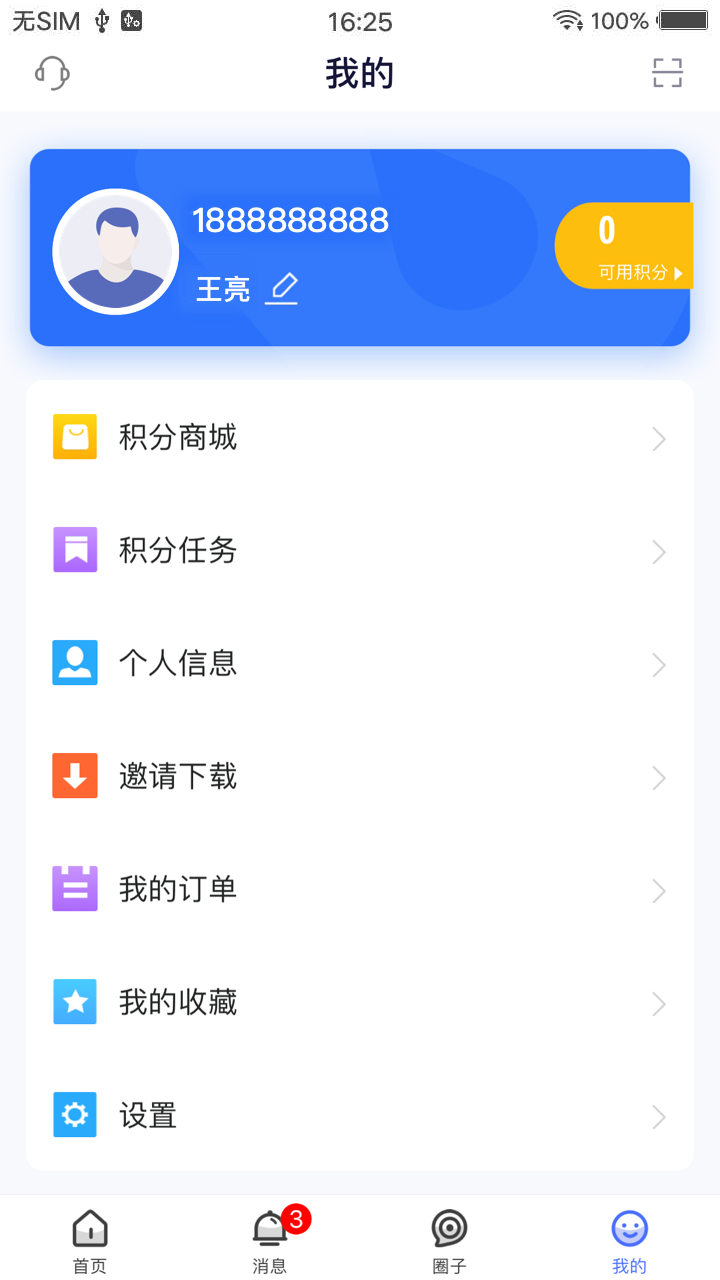Expand the 个人信息 row chevron
Viewport: 720px width, 1280px height.
pos(658,664)
